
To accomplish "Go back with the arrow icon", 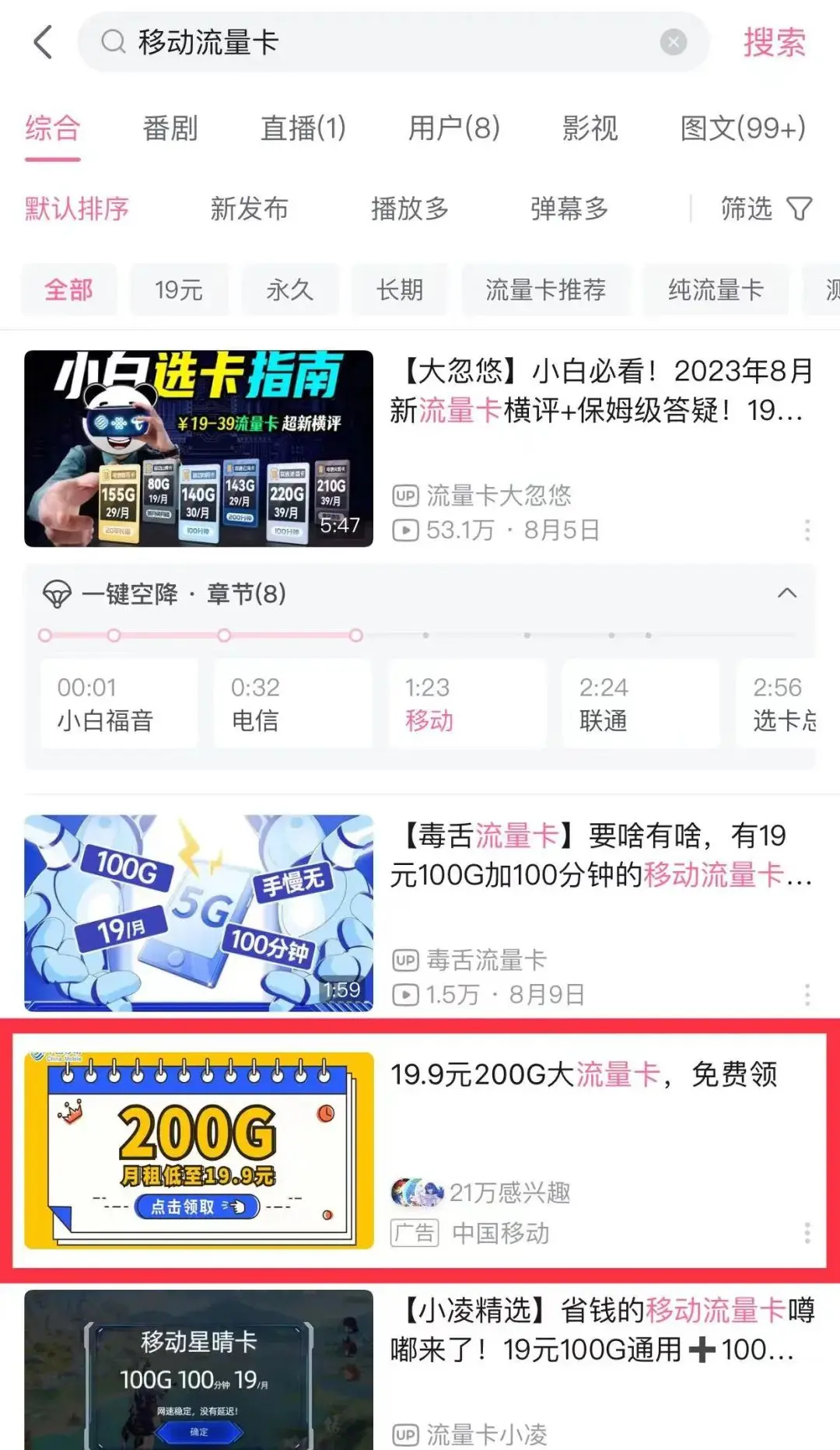I will tap(44, 42).
